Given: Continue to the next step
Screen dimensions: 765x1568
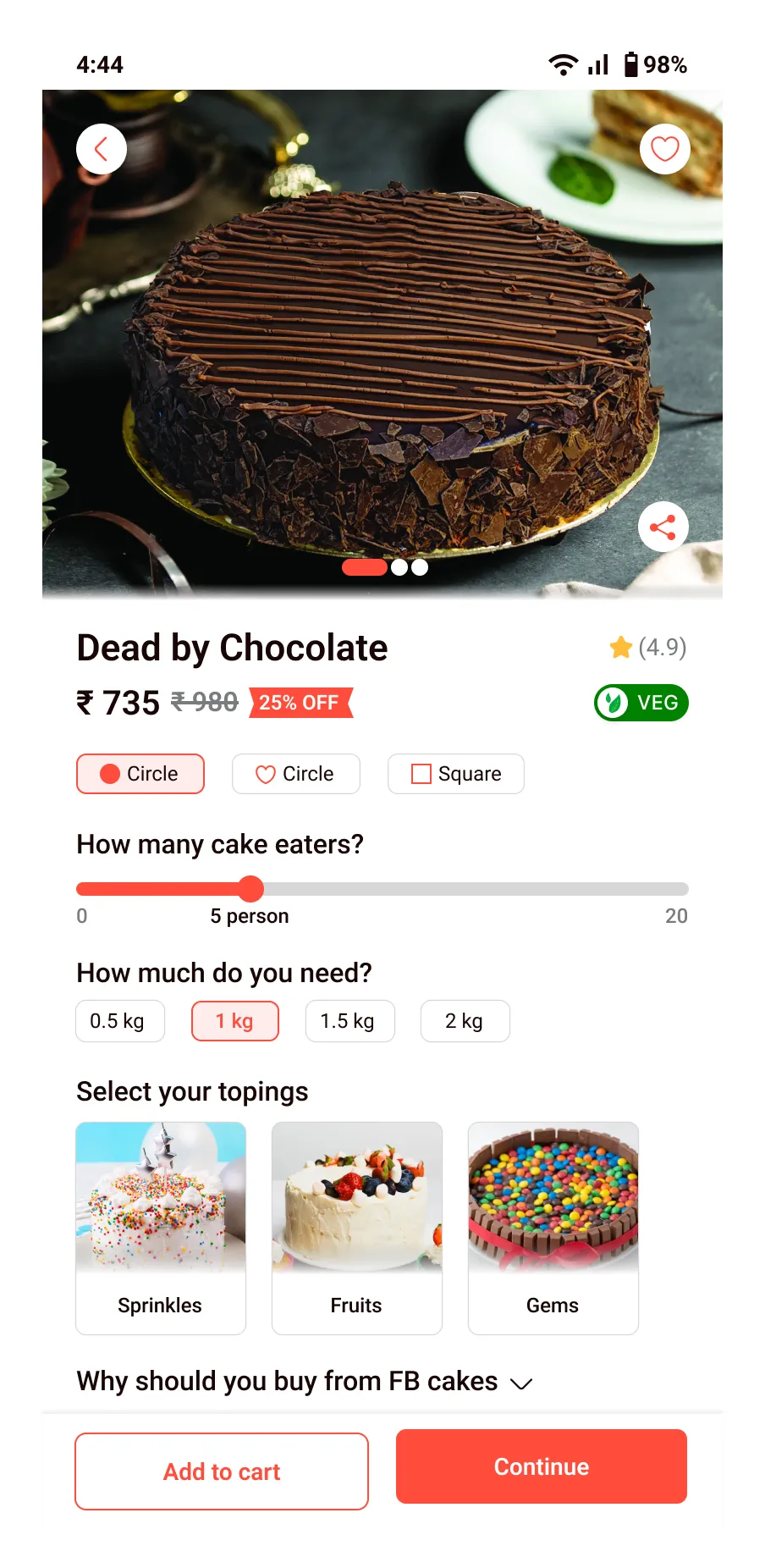Looking at the screenshot, I should pos(541,1466).
